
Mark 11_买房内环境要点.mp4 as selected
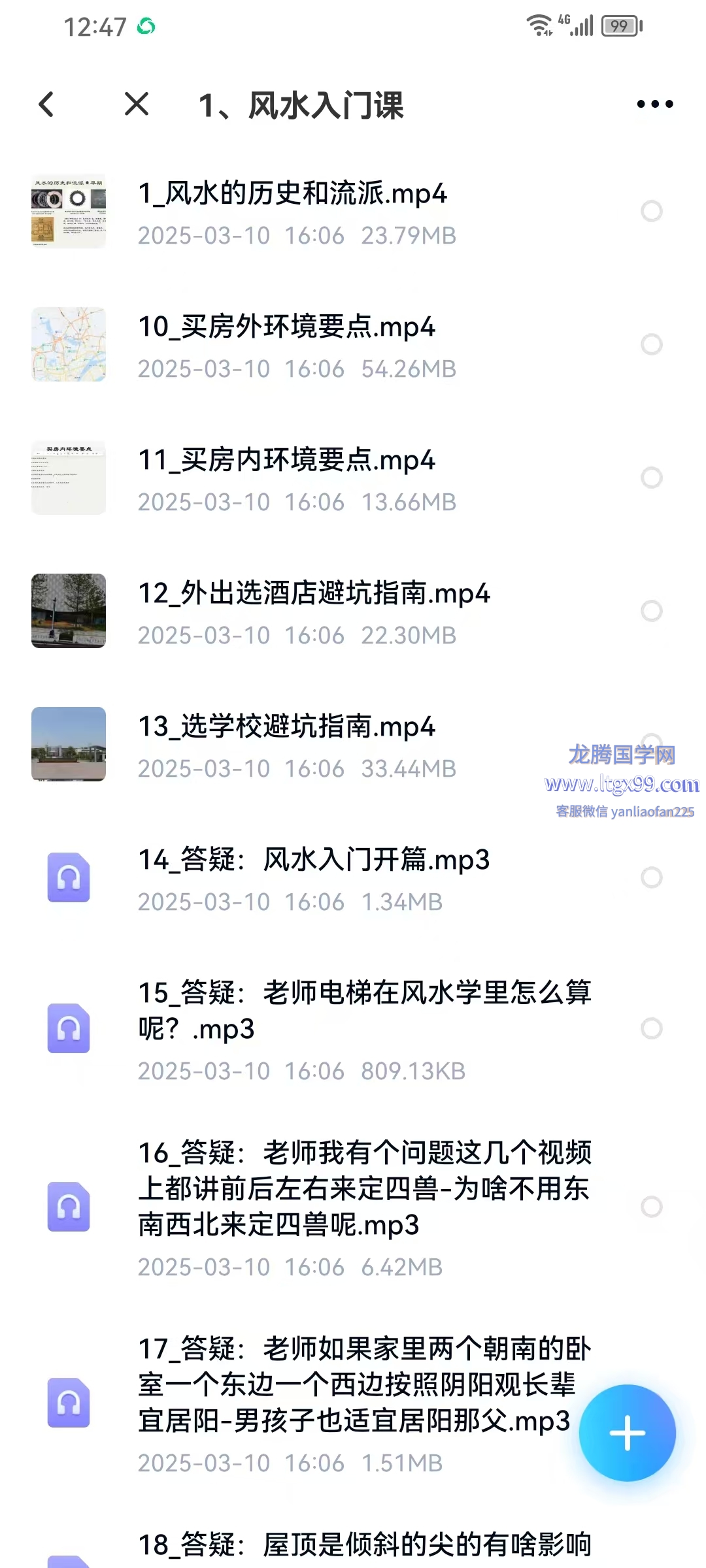pyautogui.click(x=651, y=478)
